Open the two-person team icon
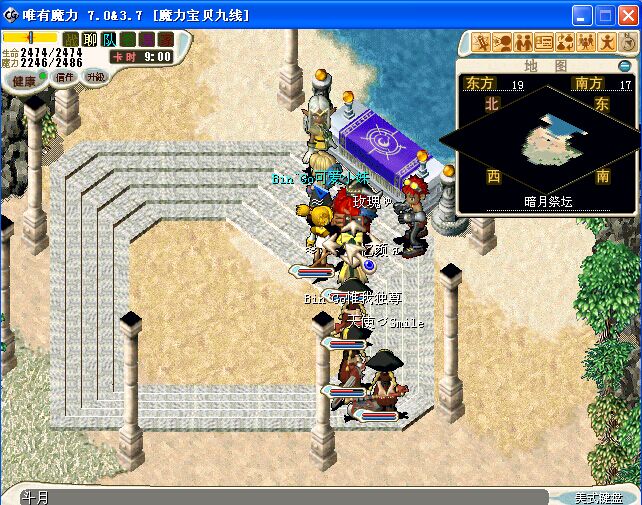Image resolution: width=642 pixels, height=505 pixels. [x=523, y=42]
